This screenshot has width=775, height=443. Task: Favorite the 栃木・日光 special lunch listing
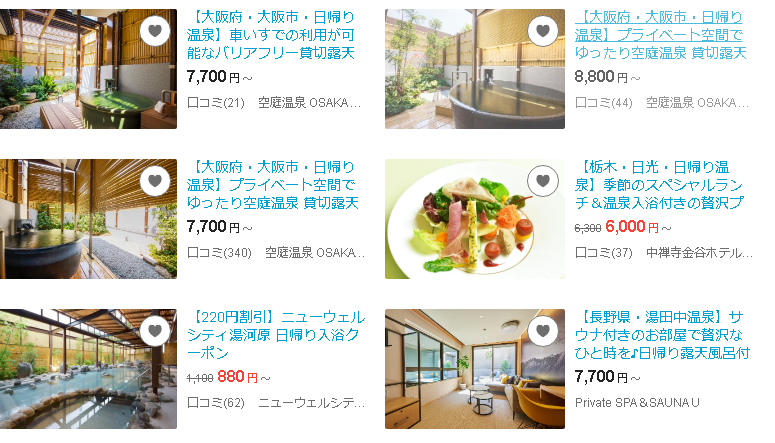point(542,181)
